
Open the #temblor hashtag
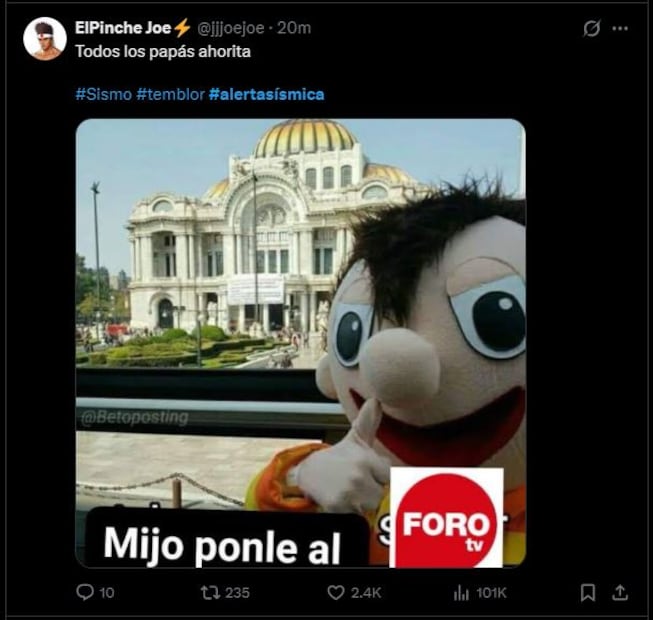coord(170,94)
